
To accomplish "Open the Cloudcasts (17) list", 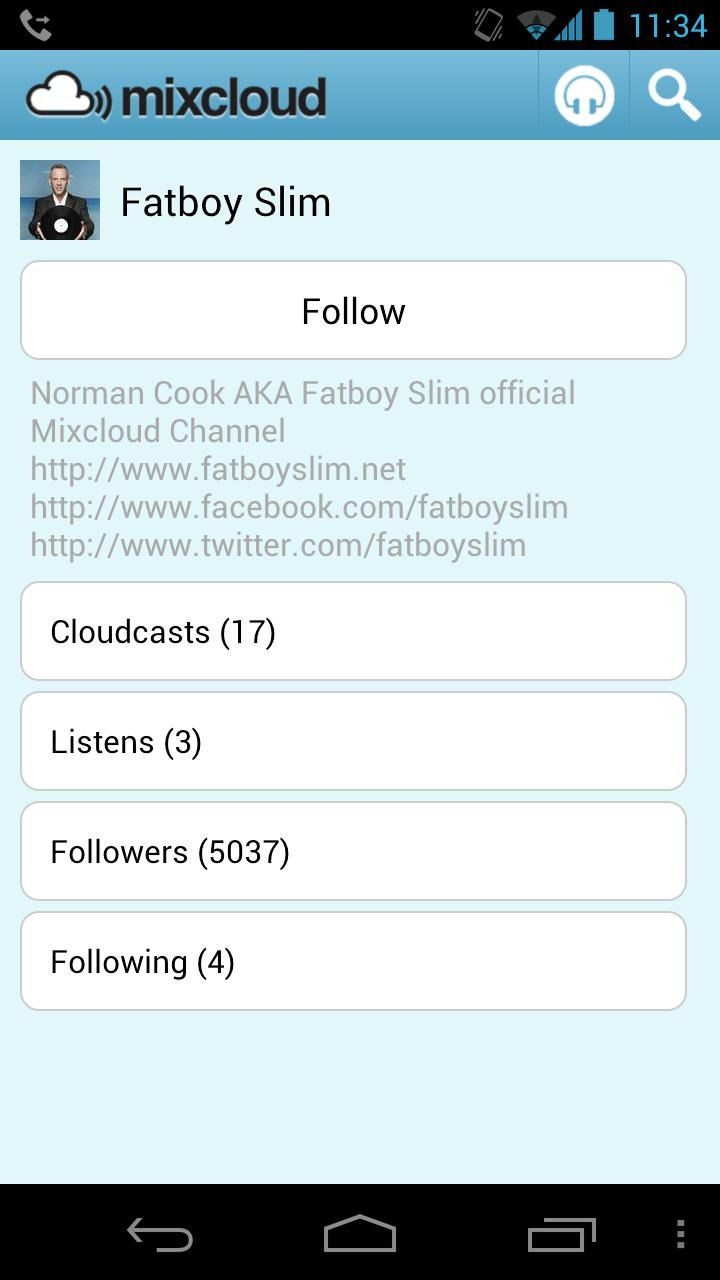I will click(x=353, y=631).
